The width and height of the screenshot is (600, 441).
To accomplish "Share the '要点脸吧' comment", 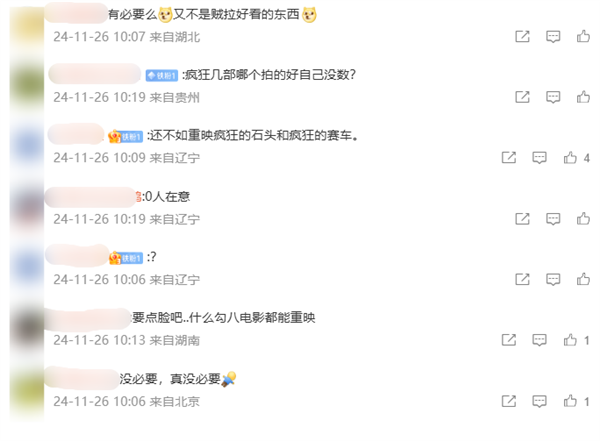I will [509, 341].
